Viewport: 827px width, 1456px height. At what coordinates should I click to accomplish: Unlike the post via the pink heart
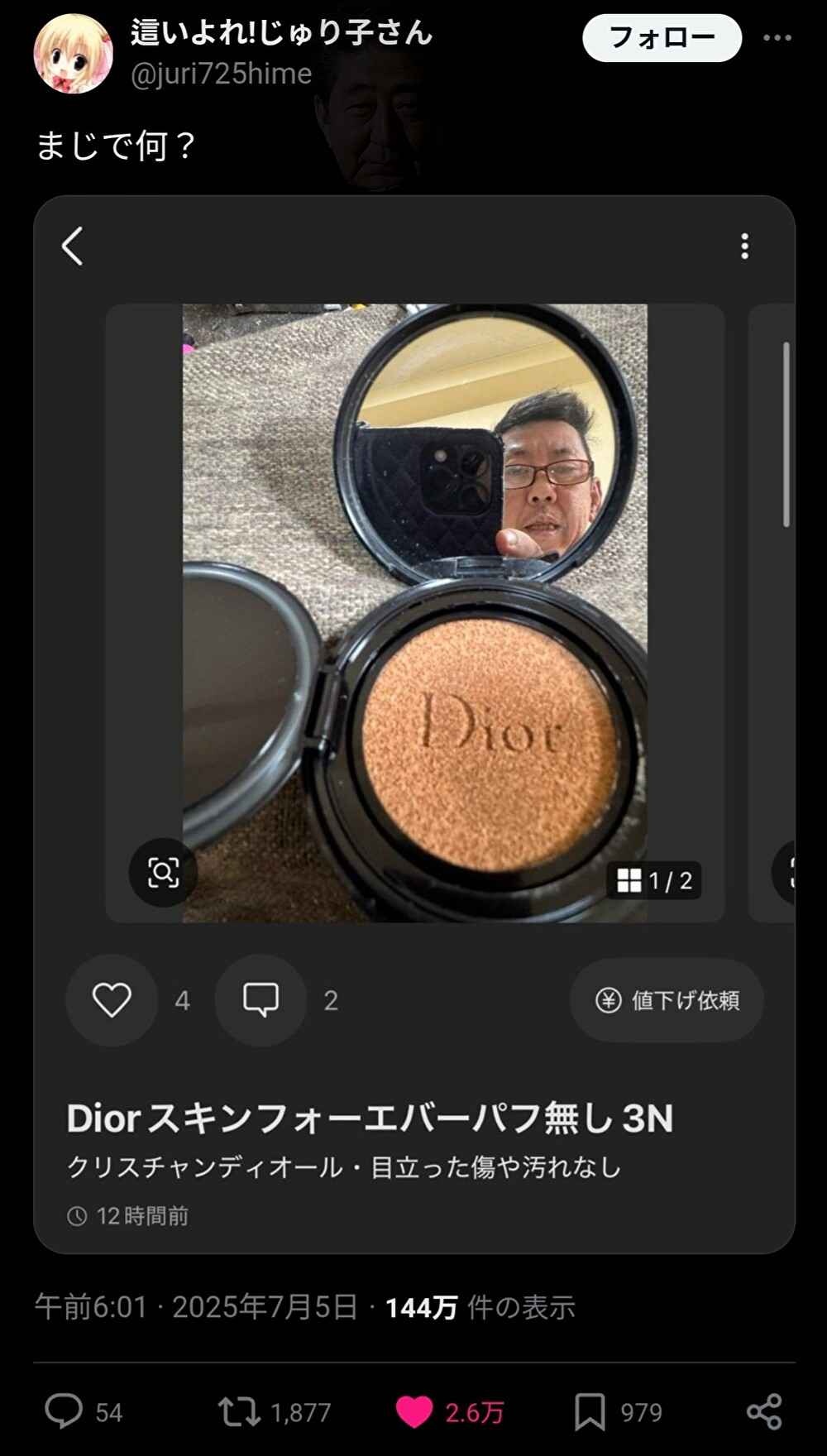(x=414, y=1411)
